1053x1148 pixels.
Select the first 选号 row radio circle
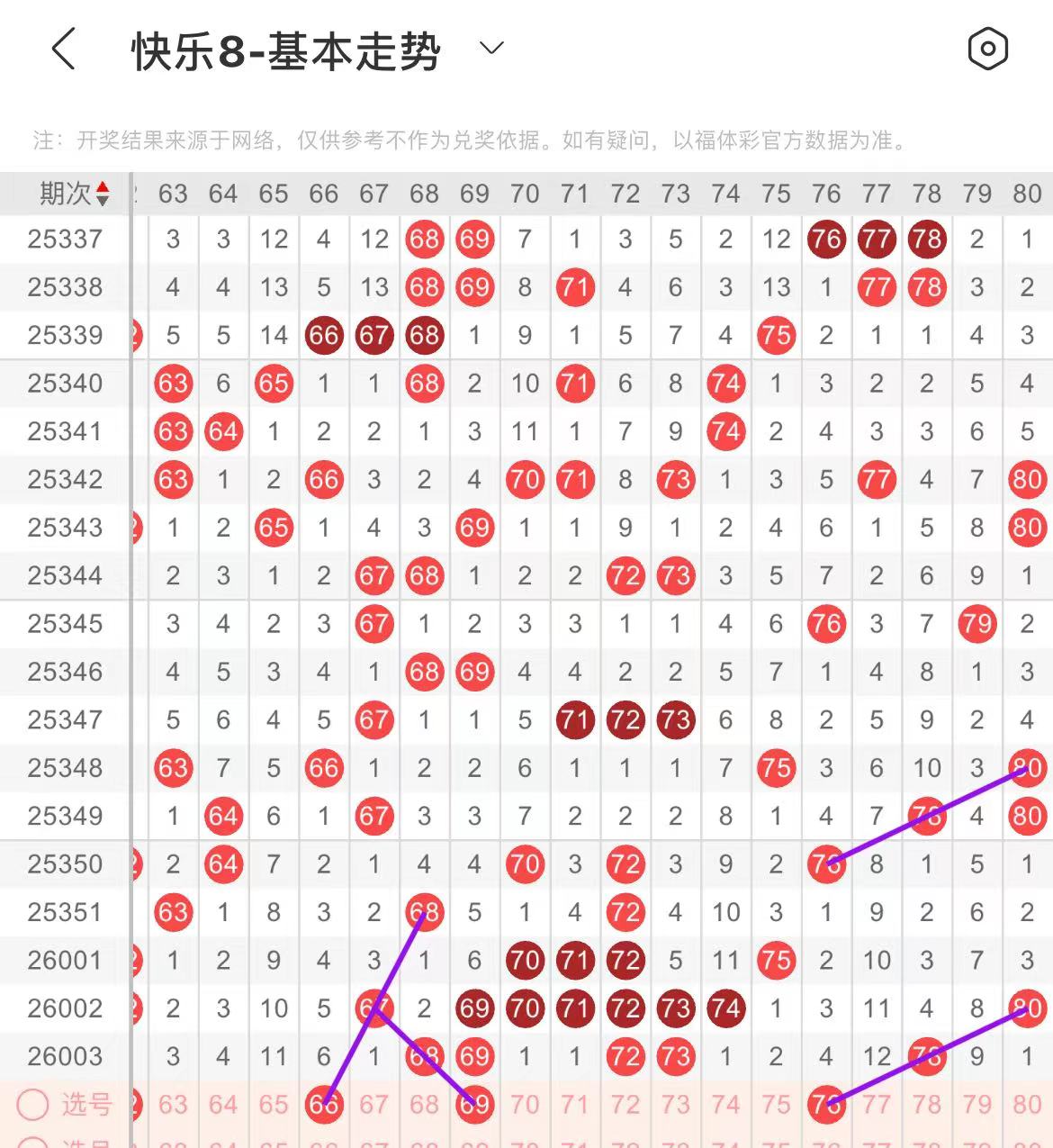coord(33,1104)
